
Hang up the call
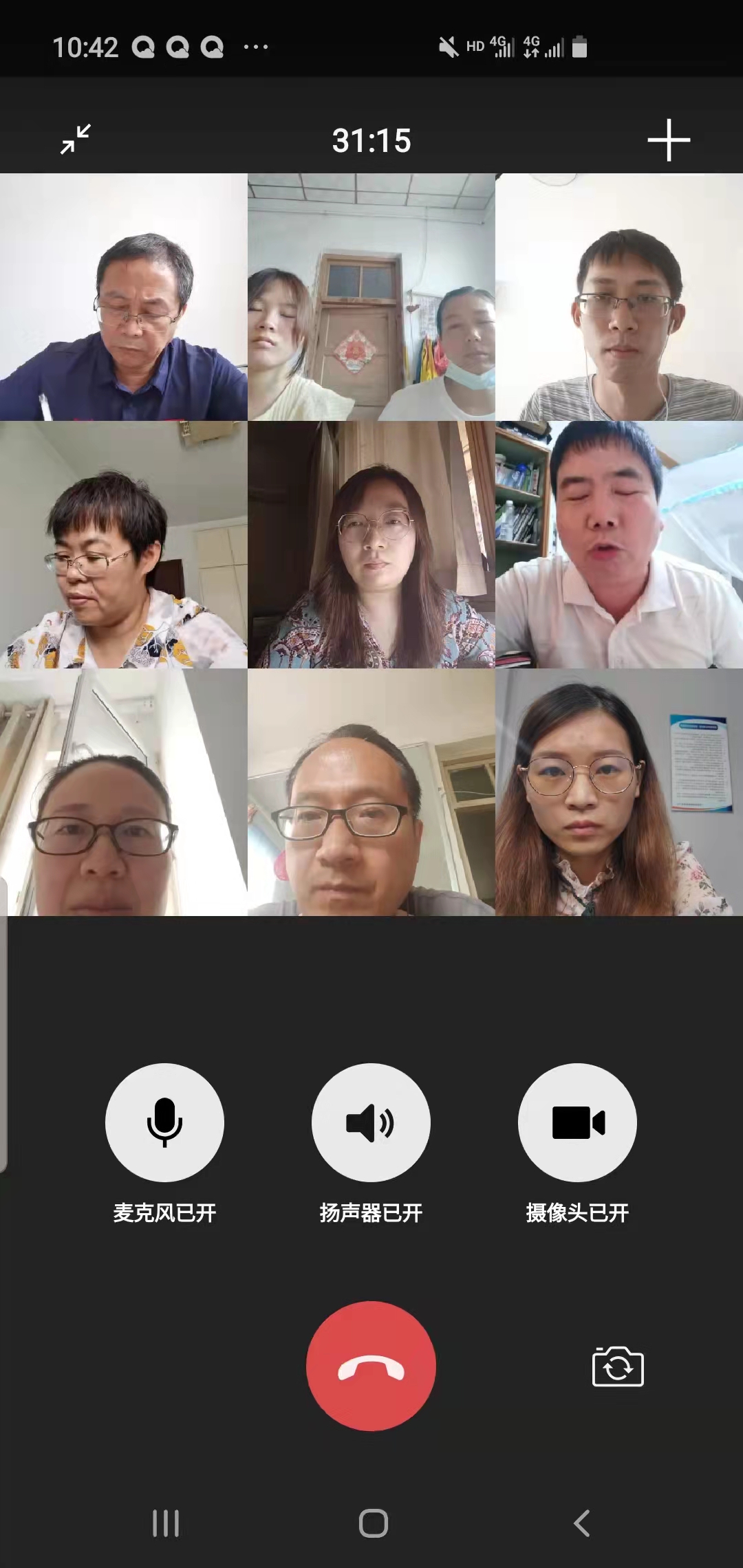click(371, 1366)
